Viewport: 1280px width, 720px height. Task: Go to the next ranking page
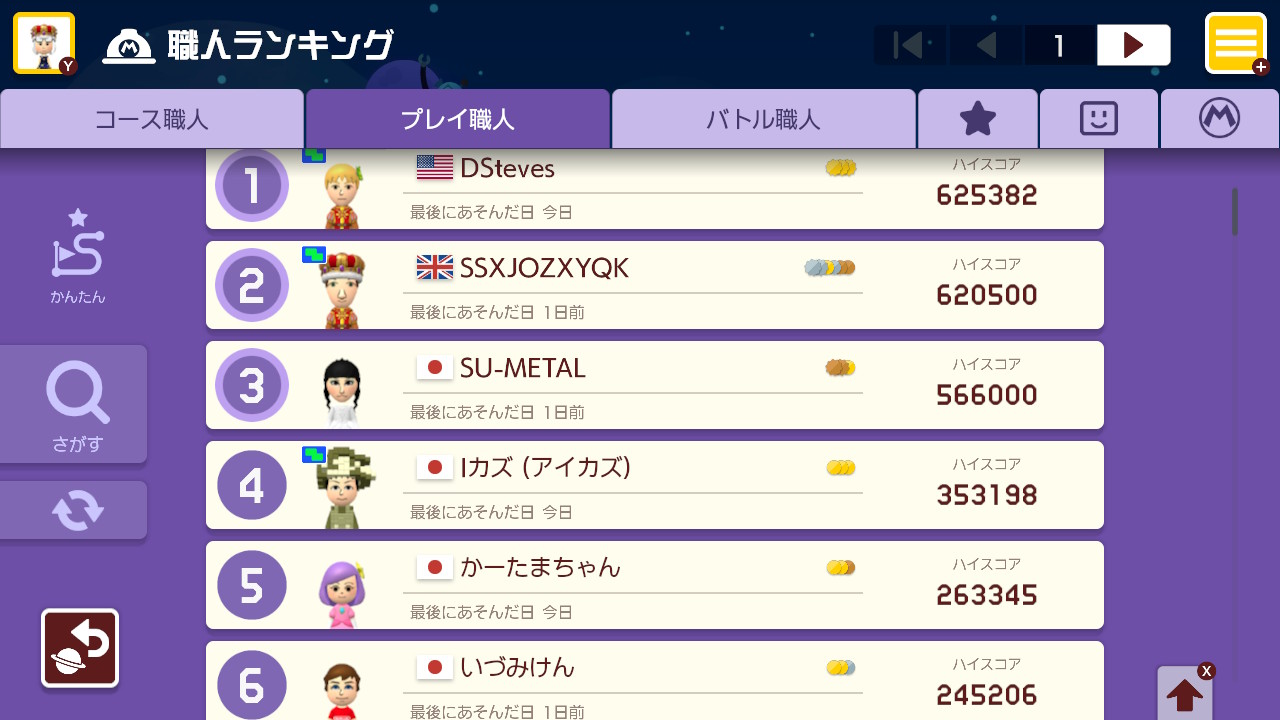tap(1133, 45)
